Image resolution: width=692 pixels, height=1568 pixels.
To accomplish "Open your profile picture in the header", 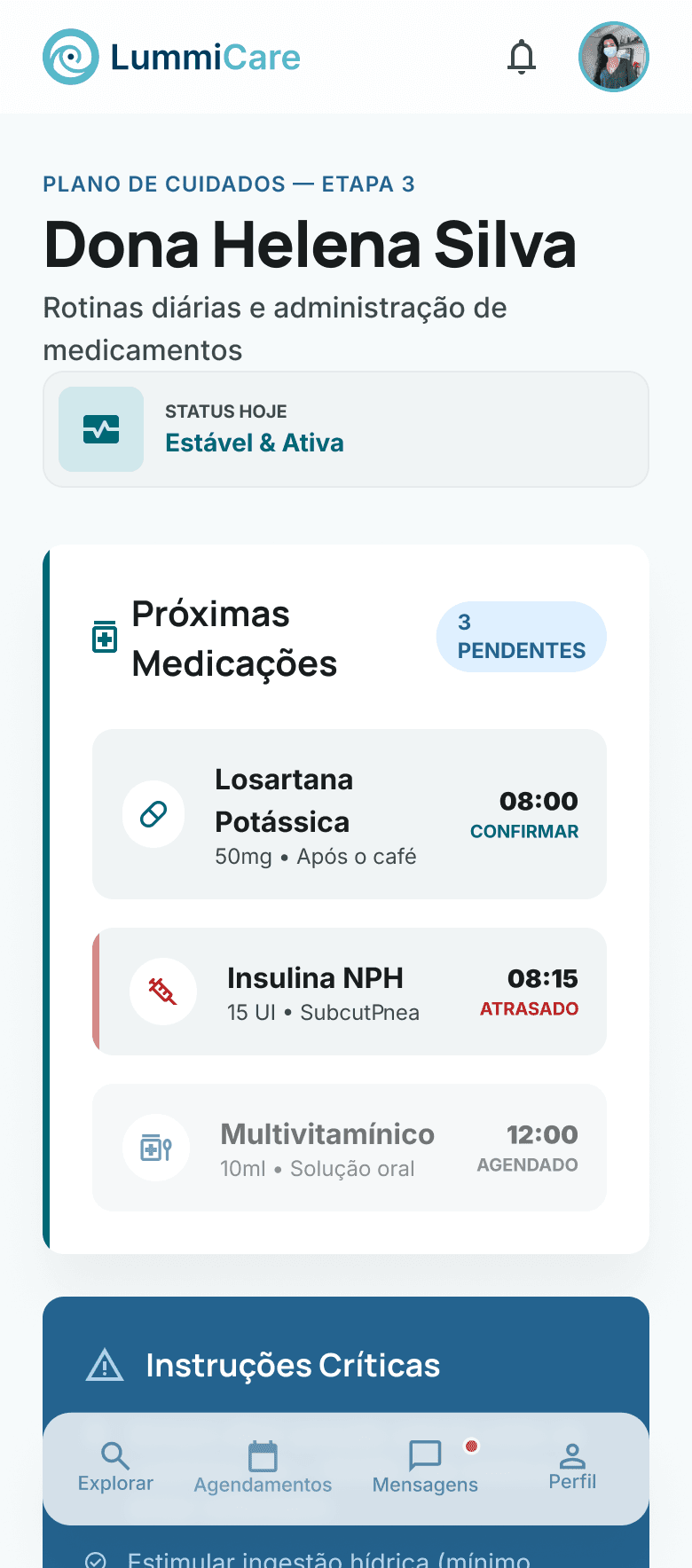I will [614, 56].
